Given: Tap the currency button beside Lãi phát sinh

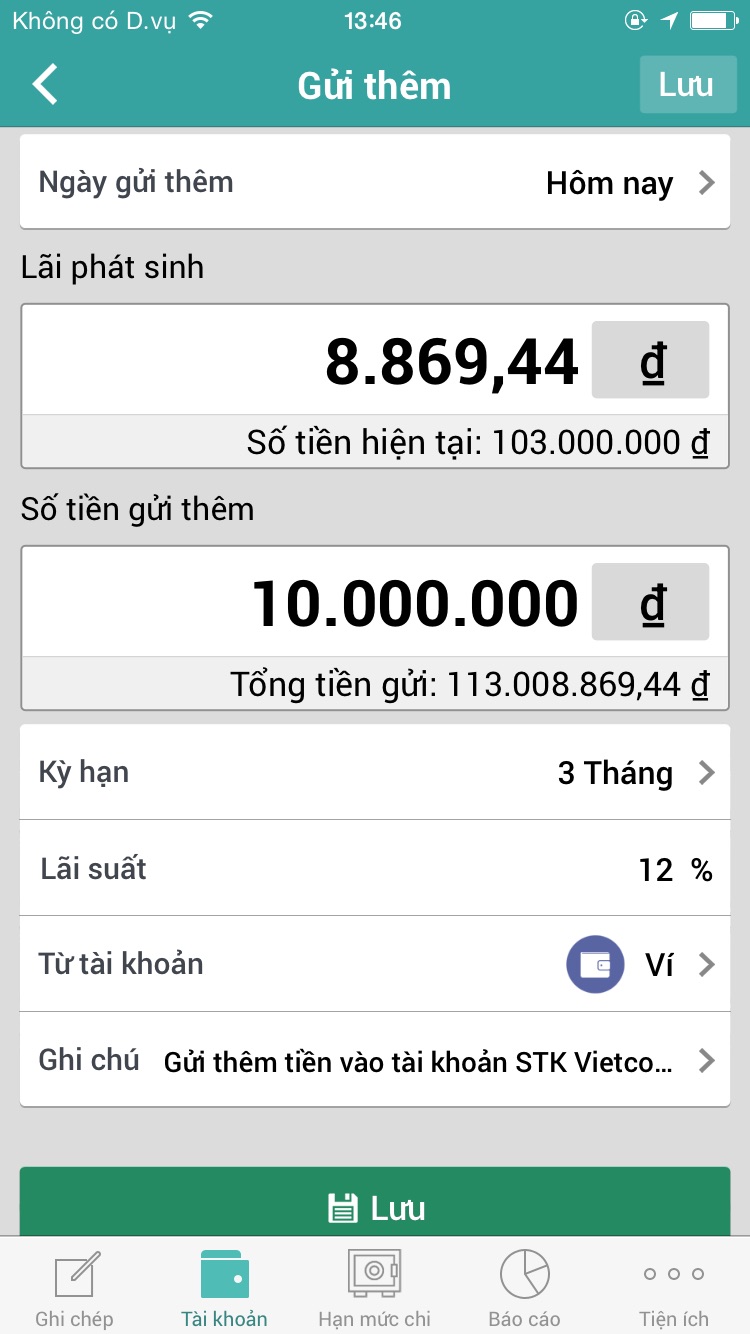Looking at the screenshot, I should coord(651,360).
